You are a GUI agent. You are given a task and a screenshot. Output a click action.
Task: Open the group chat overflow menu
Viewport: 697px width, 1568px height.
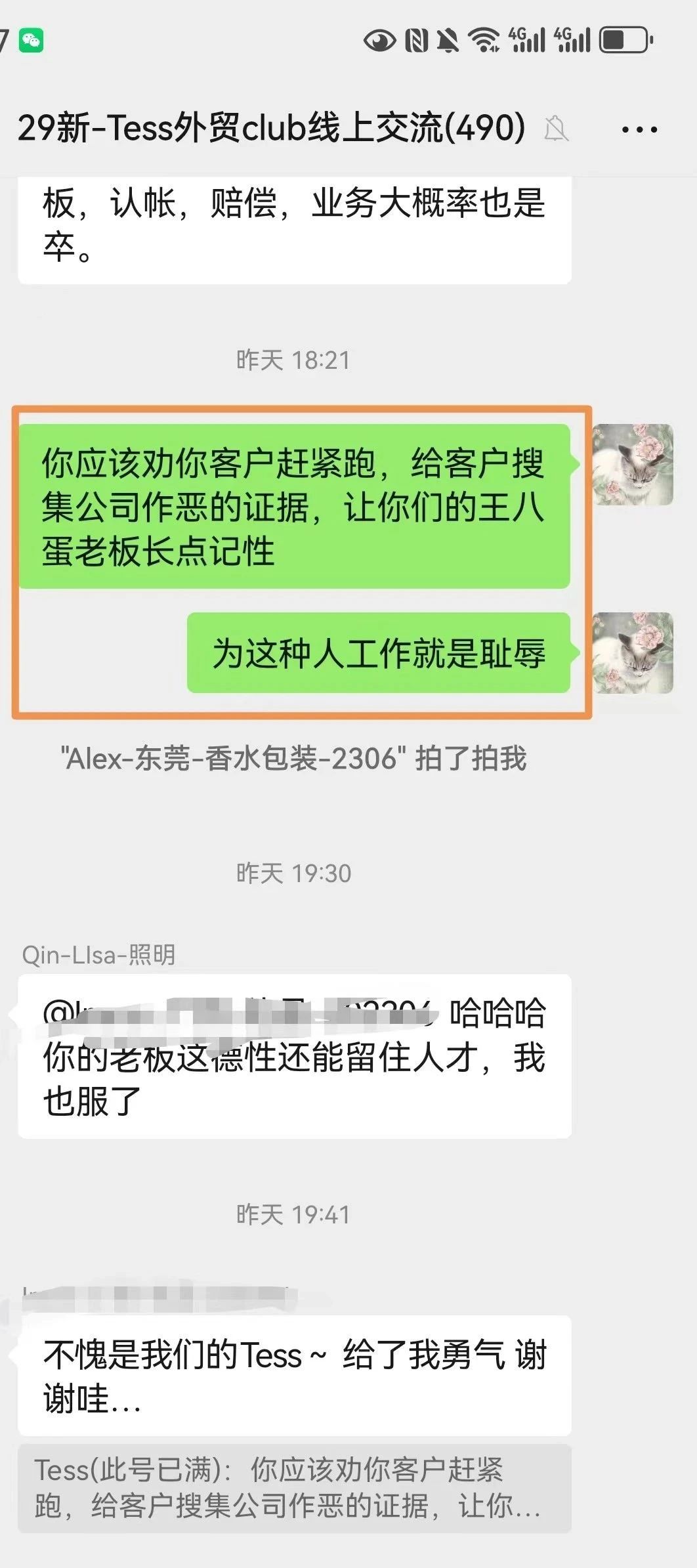tap(639, 129)
